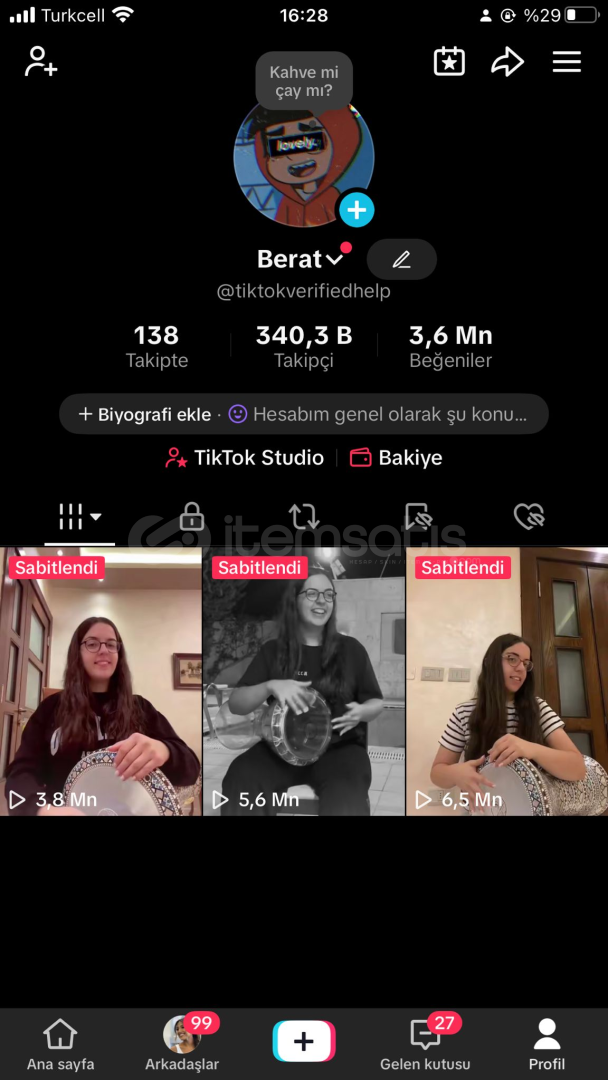Play the pinned video with 6,5 Mn views
The width and height of the screenshot is (608, 1080).
[507, 682]
